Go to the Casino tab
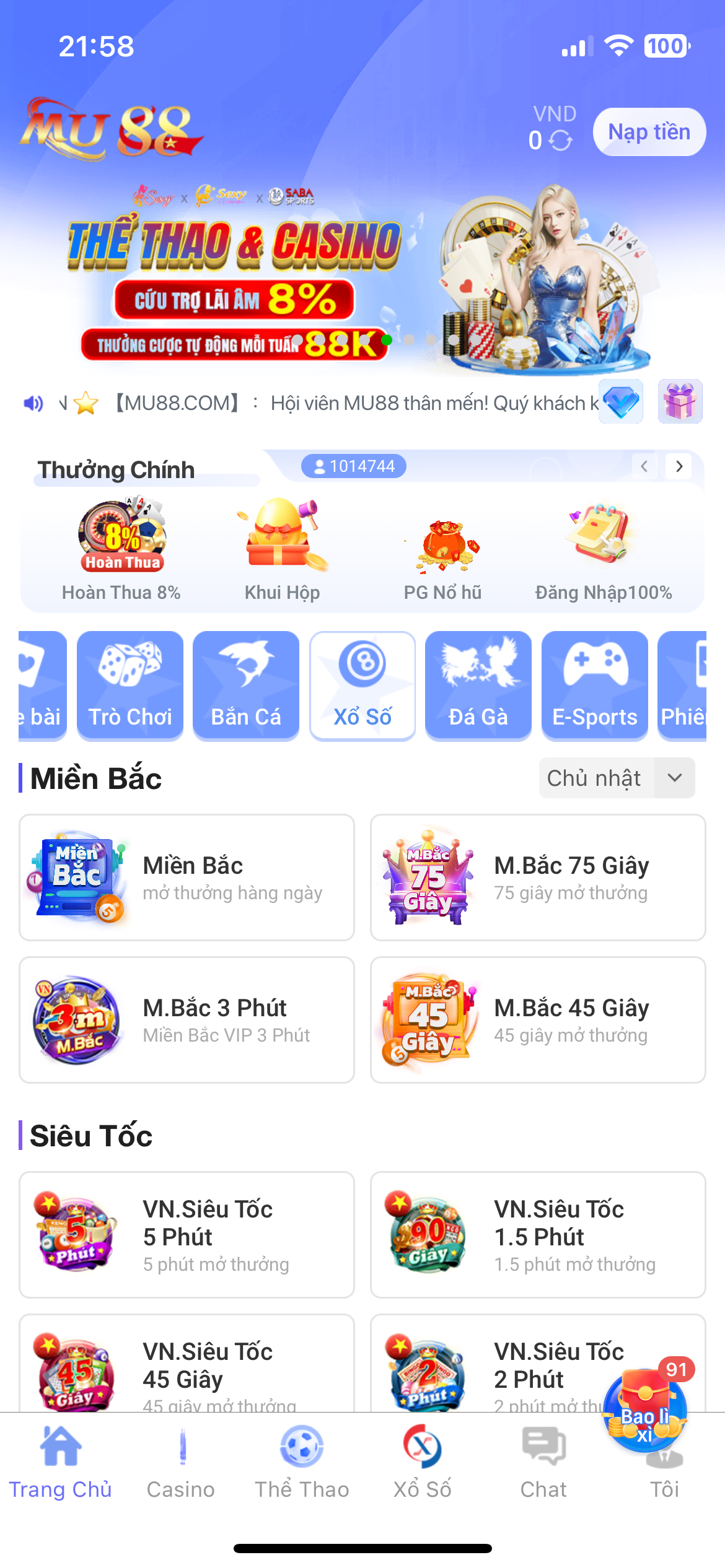The width and height of the screenshot is (725, 1568). point(180,1463)
